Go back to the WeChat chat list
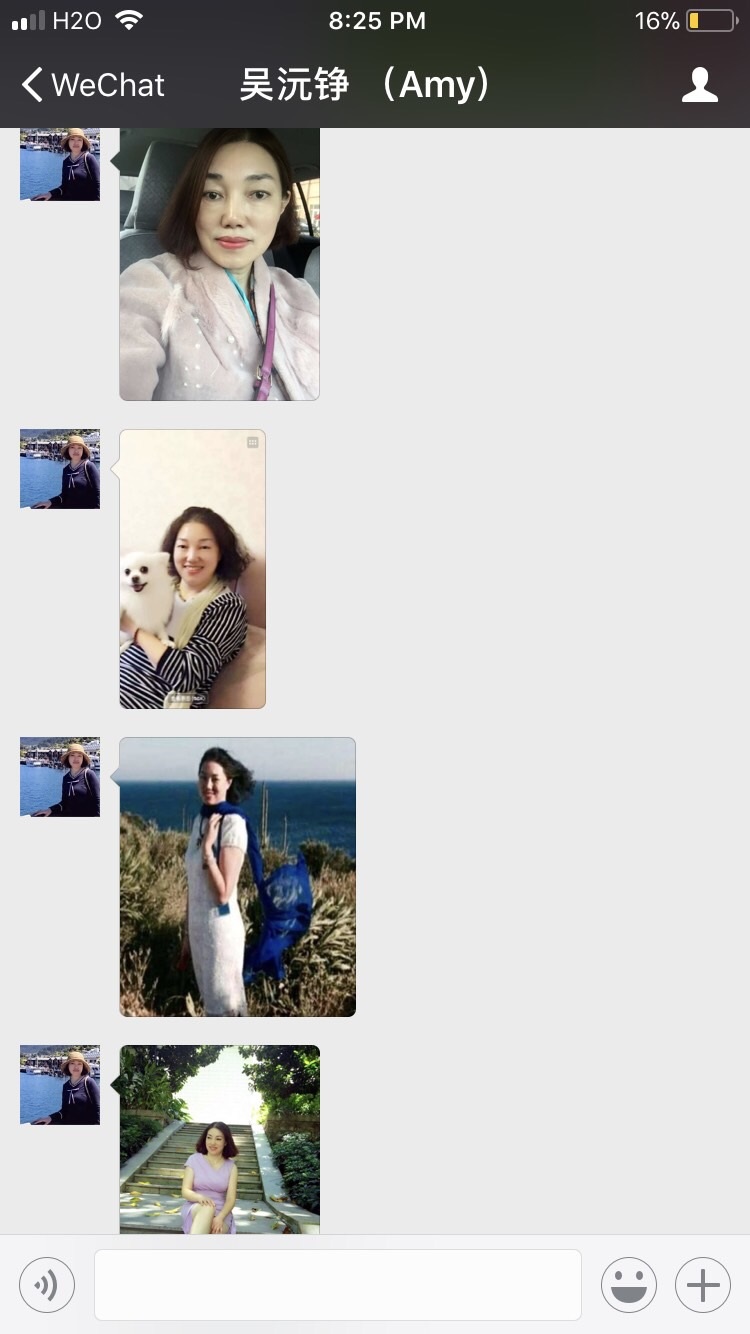The height and width of the screenshot is (1334, 750). tap(92, 85)
